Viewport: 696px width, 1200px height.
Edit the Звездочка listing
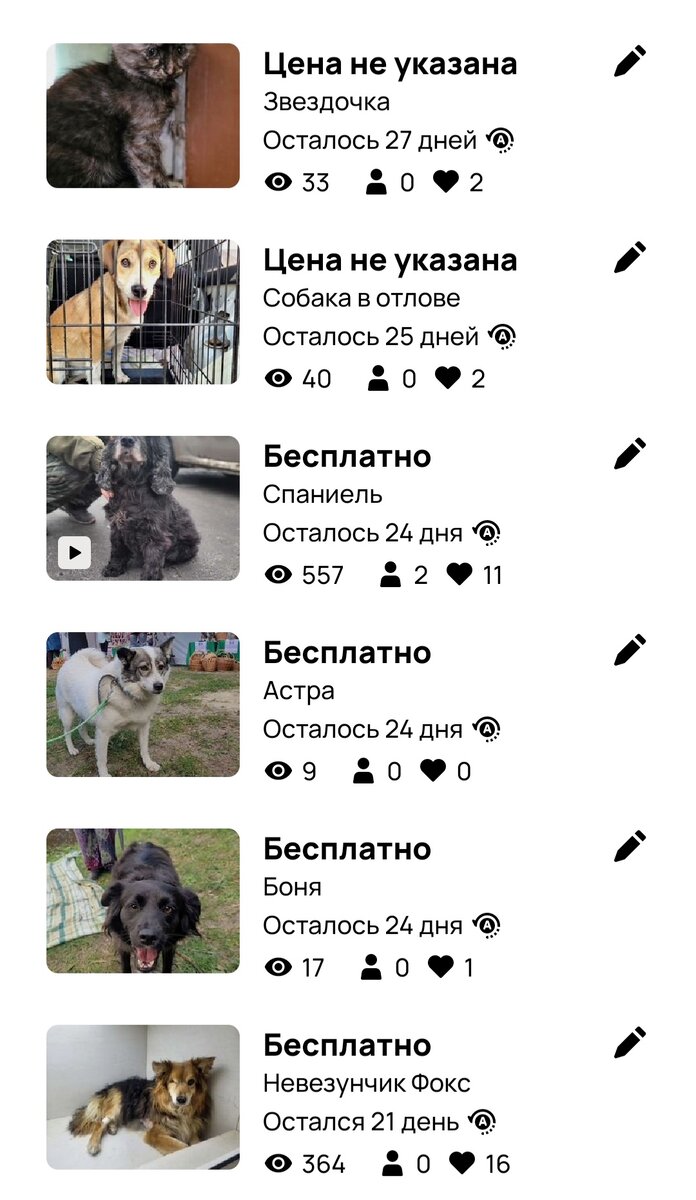click(630, 63)
